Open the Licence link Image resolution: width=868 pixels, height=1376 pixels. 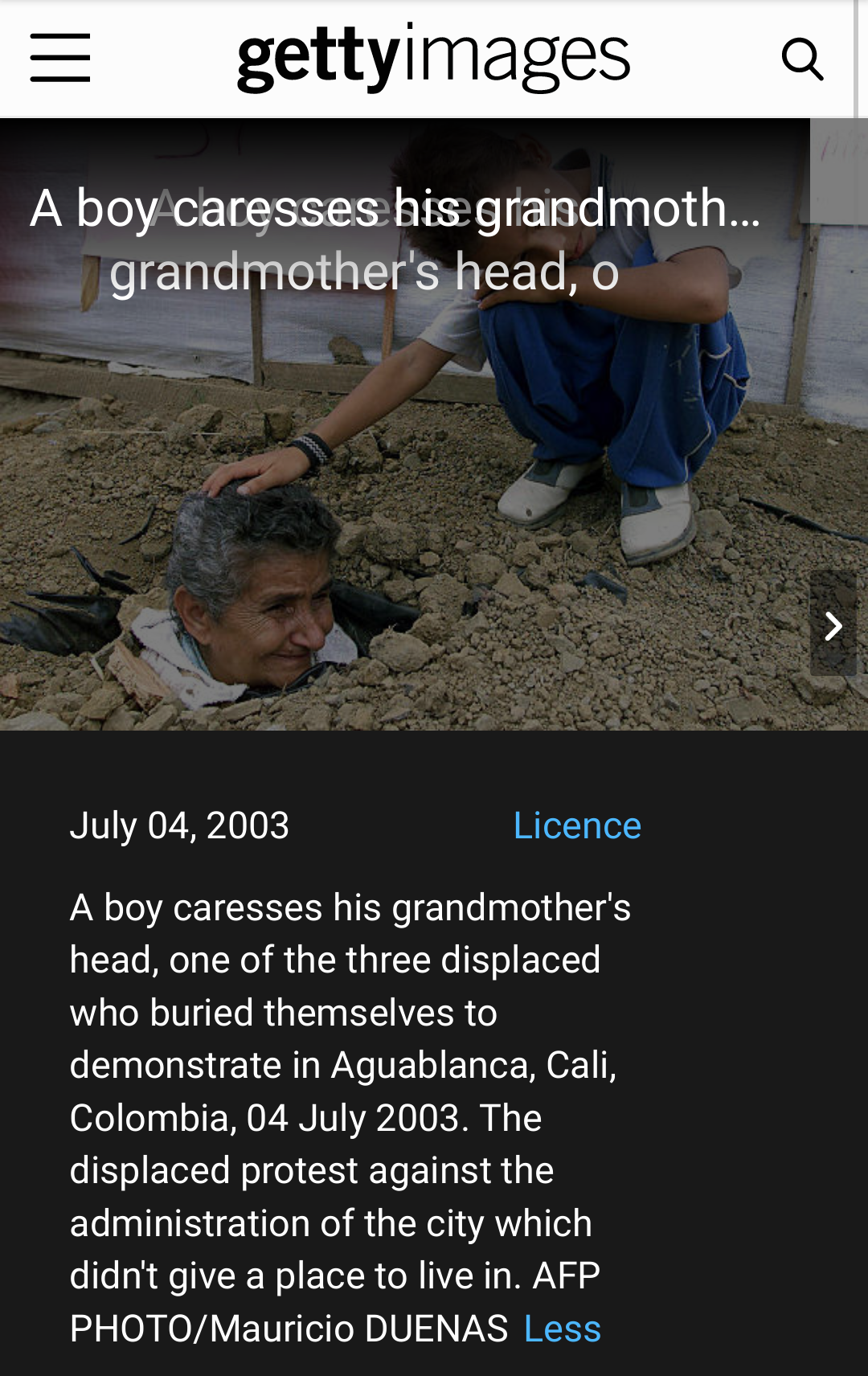(577, 825)
